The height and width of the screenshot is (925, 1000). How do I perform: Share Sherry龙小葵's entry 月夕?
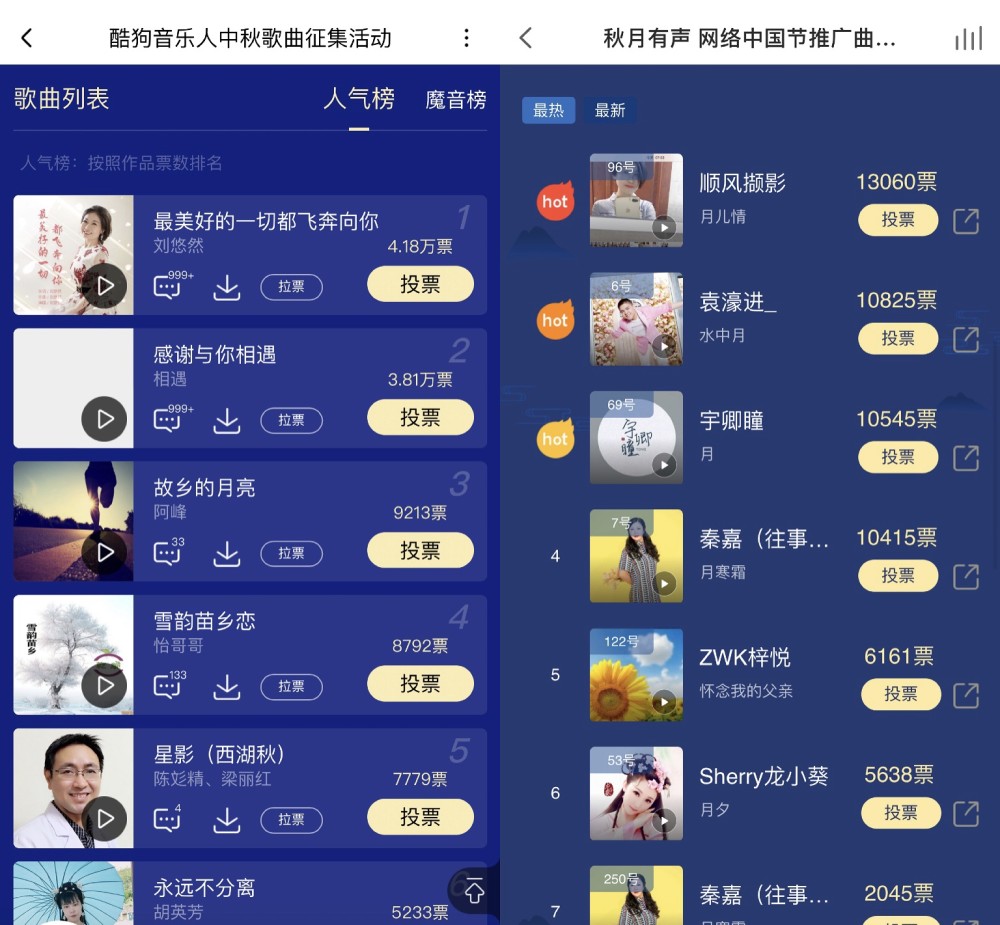pos(965,813)
